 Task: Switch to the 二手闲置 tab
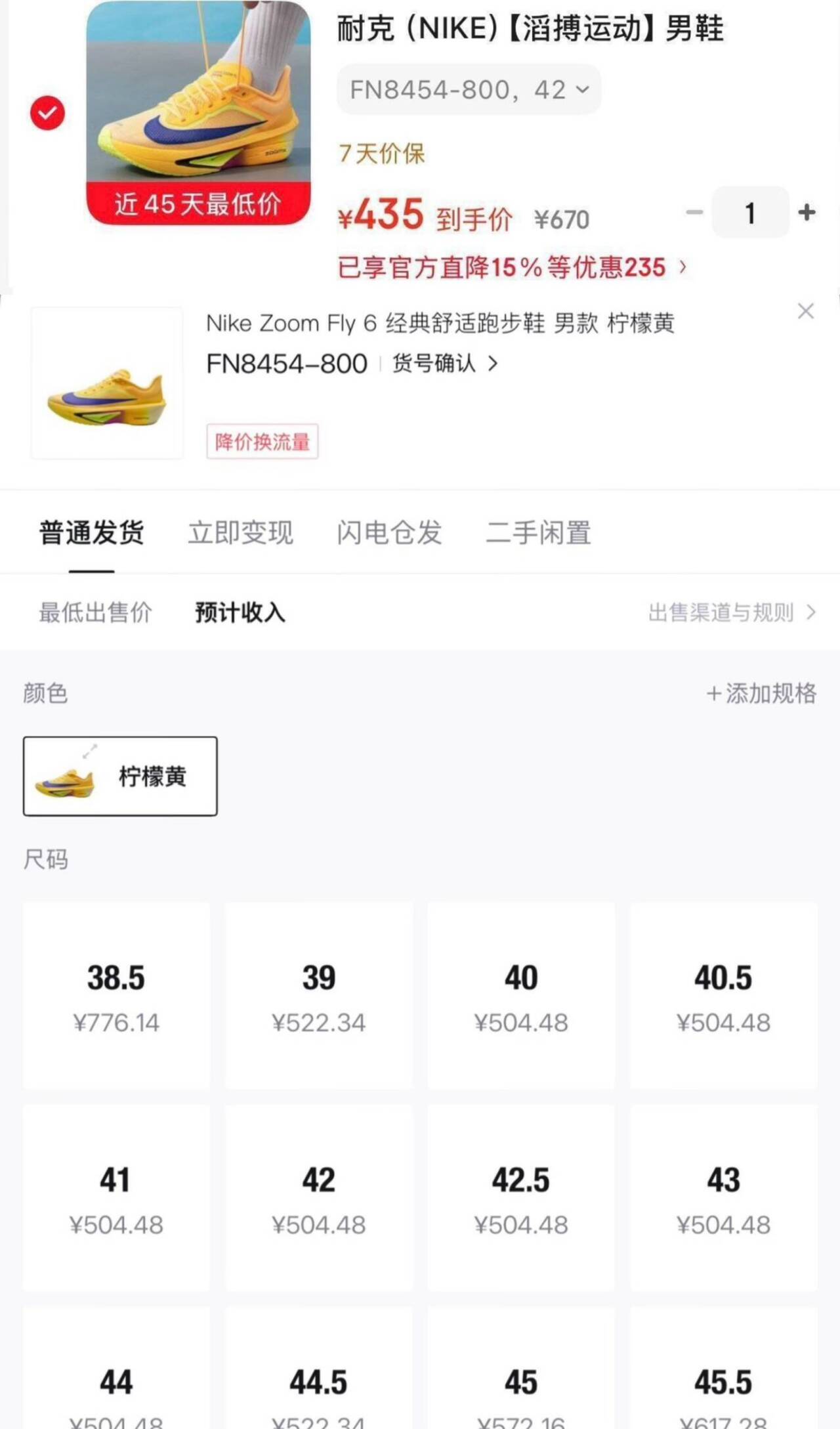pyautogui.click(x=538, y=532)
